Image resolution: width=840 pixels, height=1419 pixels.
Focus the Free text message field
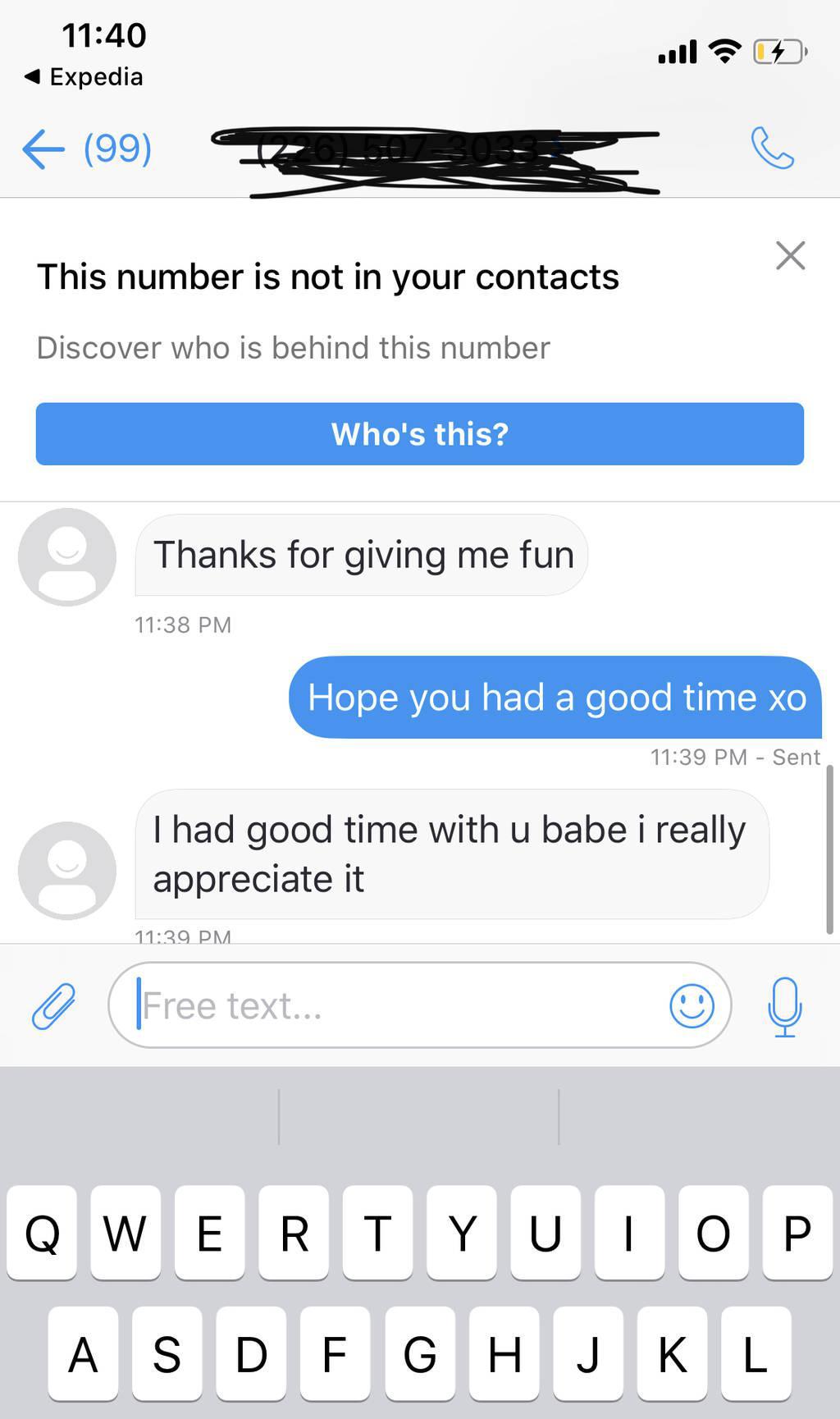pyautogui.click(x=402, y=1005)
